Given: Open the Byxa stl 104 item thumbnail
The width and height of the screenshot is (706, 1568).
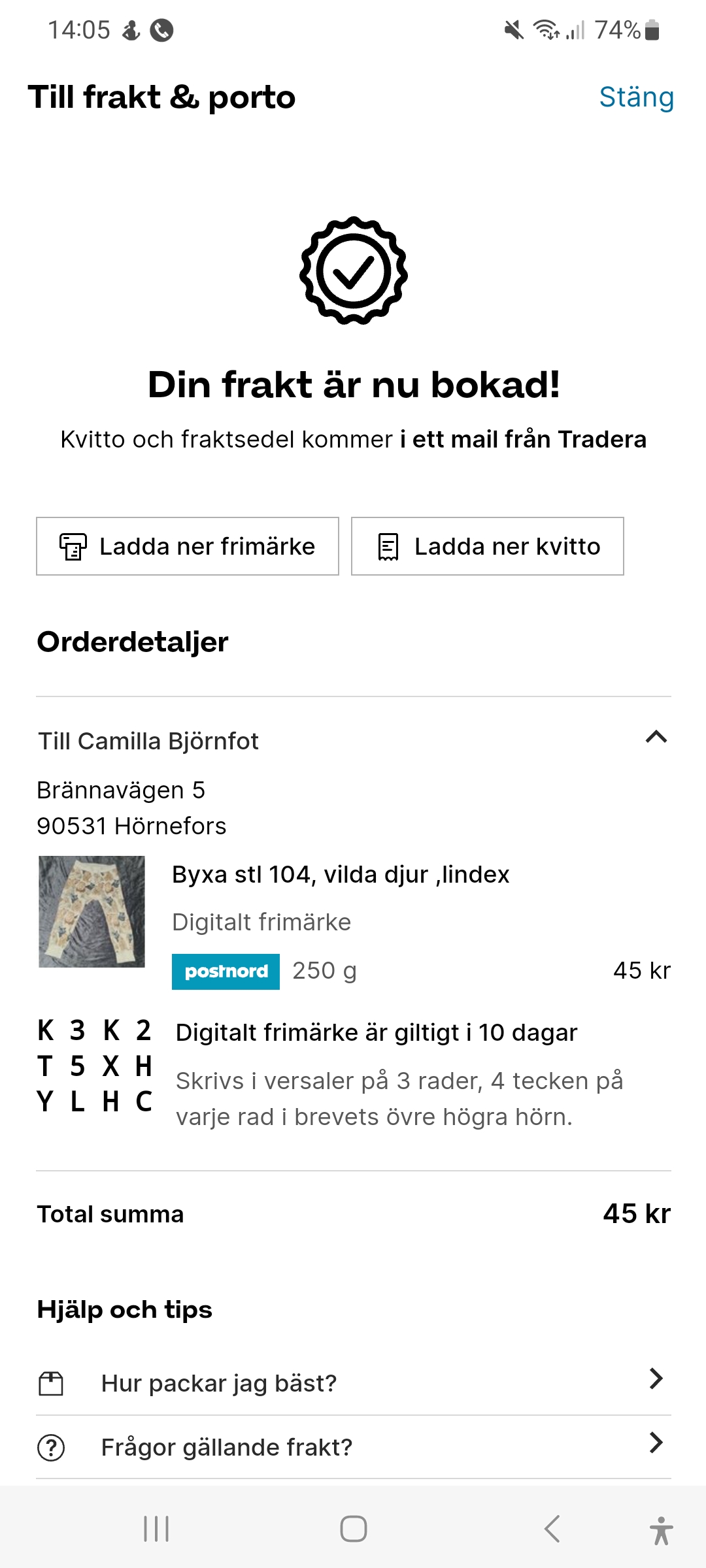Looking at the screenshot, I should 92,911.
